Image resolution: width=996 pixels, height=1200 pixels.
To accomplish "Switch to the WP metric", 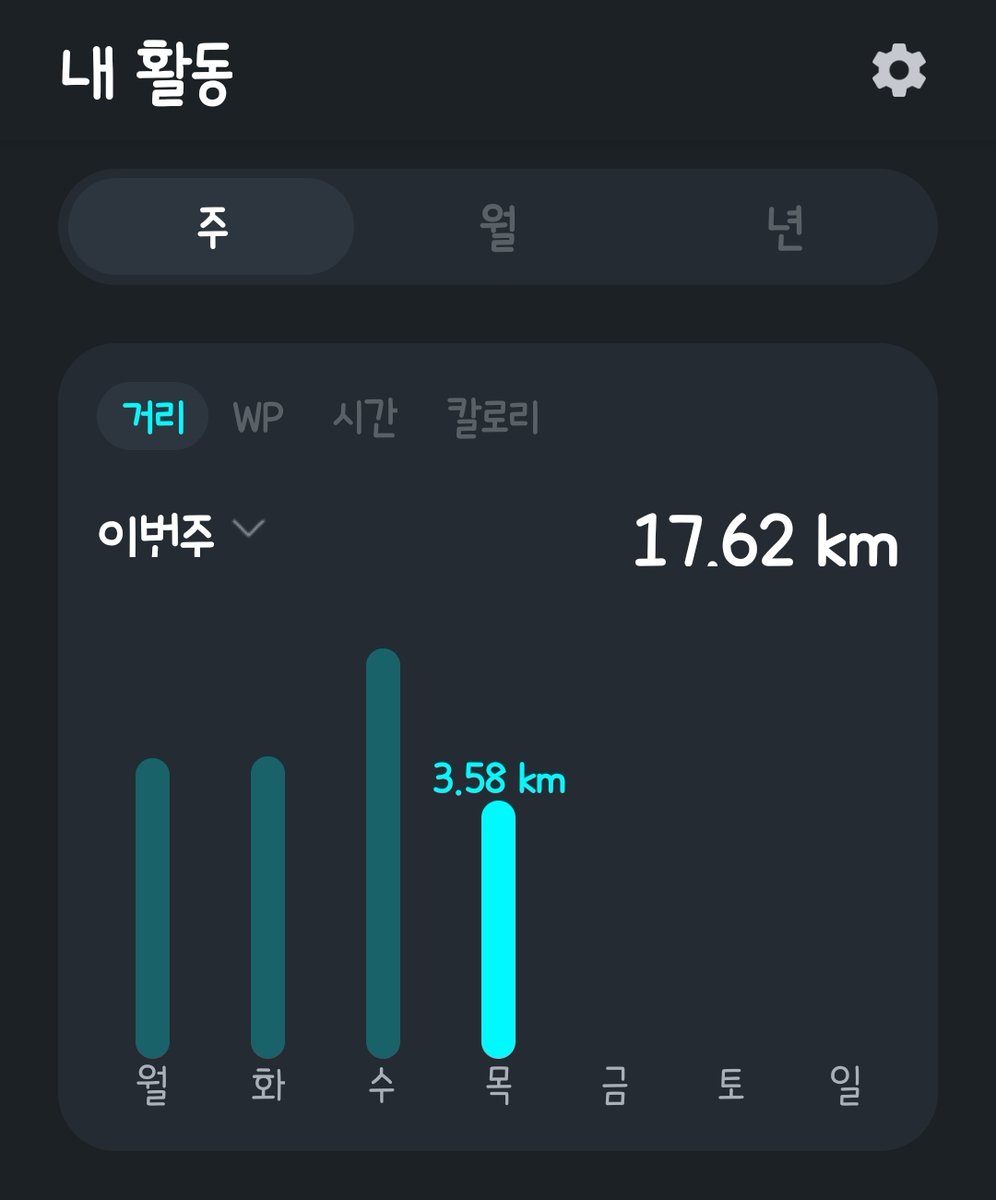I will tap(258, 417).
